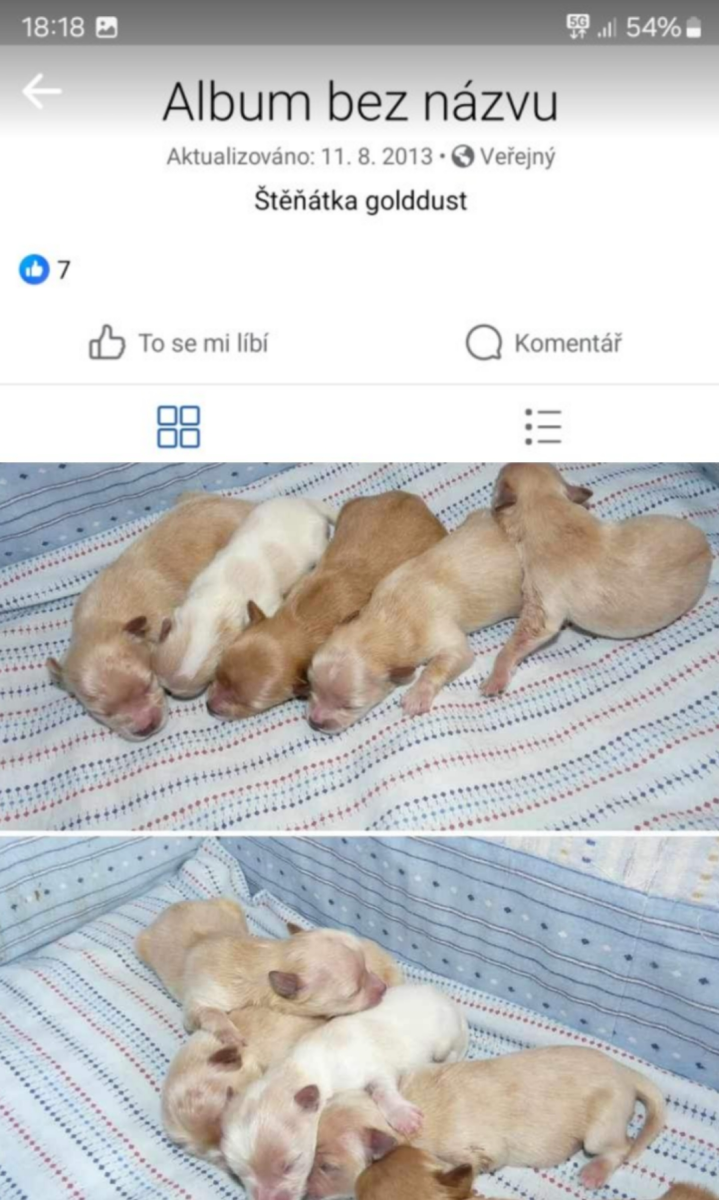Go back using the arrow icon
This screenshot has height=1200, width=719.
42,92
